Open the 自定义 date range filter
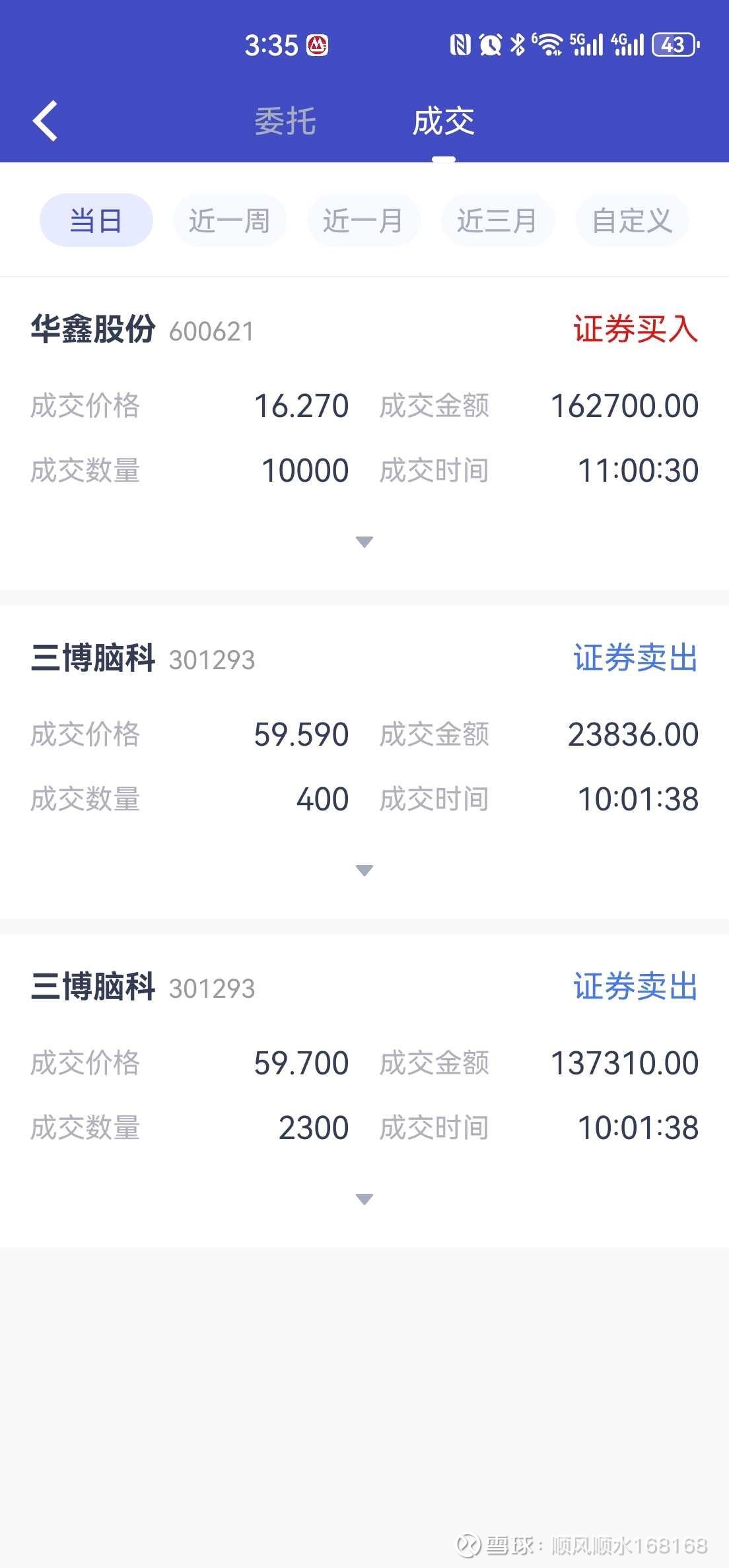 (x=632, y=220)
